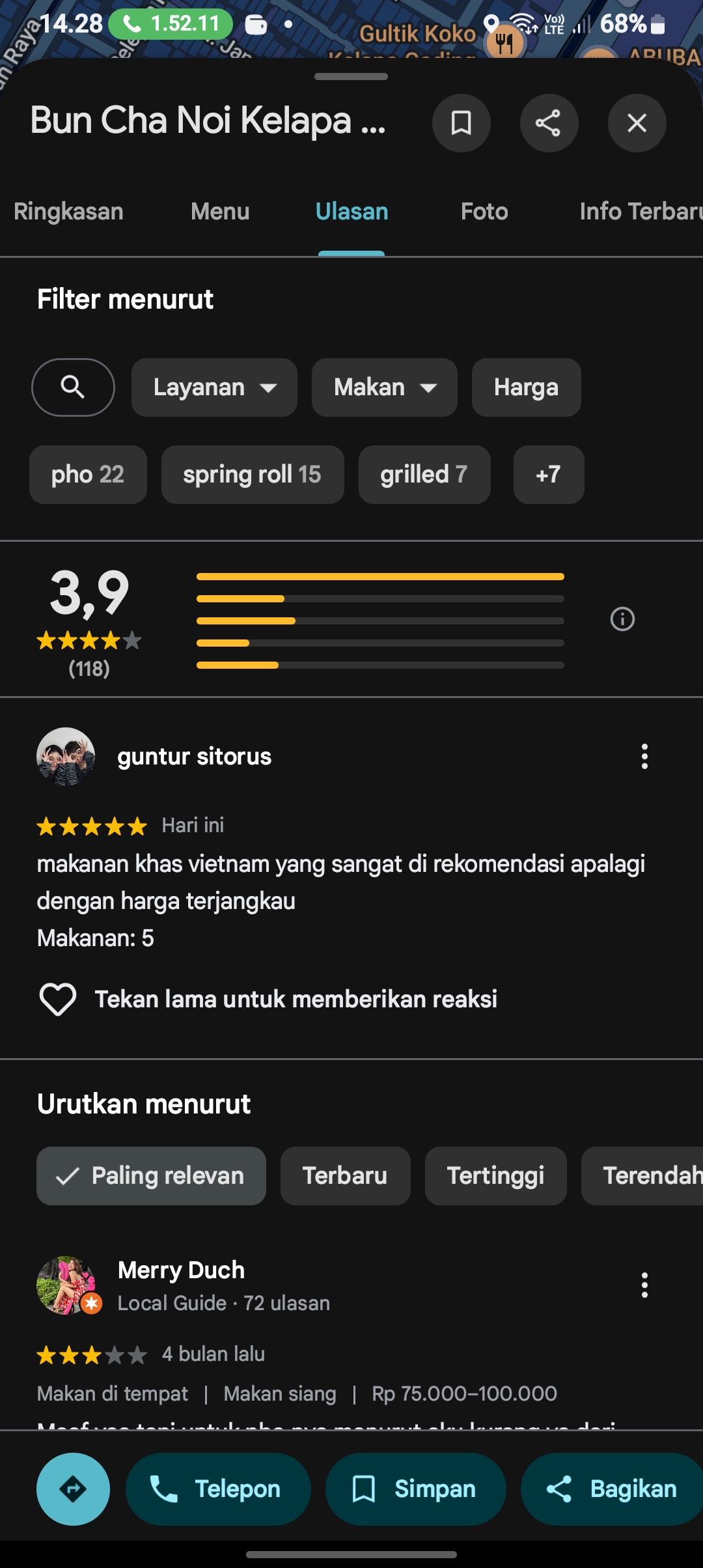Expand the Layanan filter dropdown
Viewport: 703px width, 1568px height.
pos(214,387)
